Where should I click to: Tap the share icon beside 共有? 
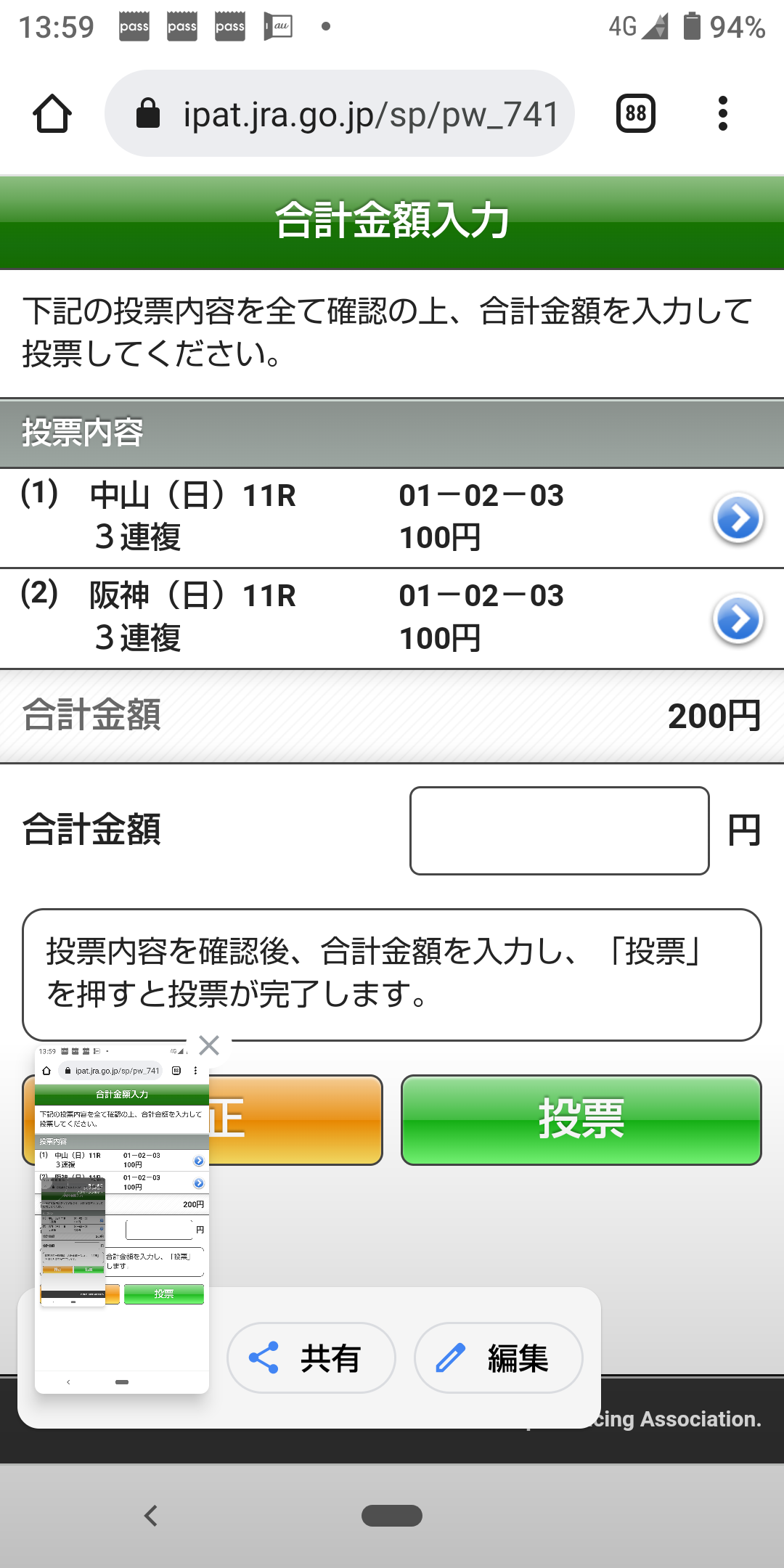pos(265,1357)
